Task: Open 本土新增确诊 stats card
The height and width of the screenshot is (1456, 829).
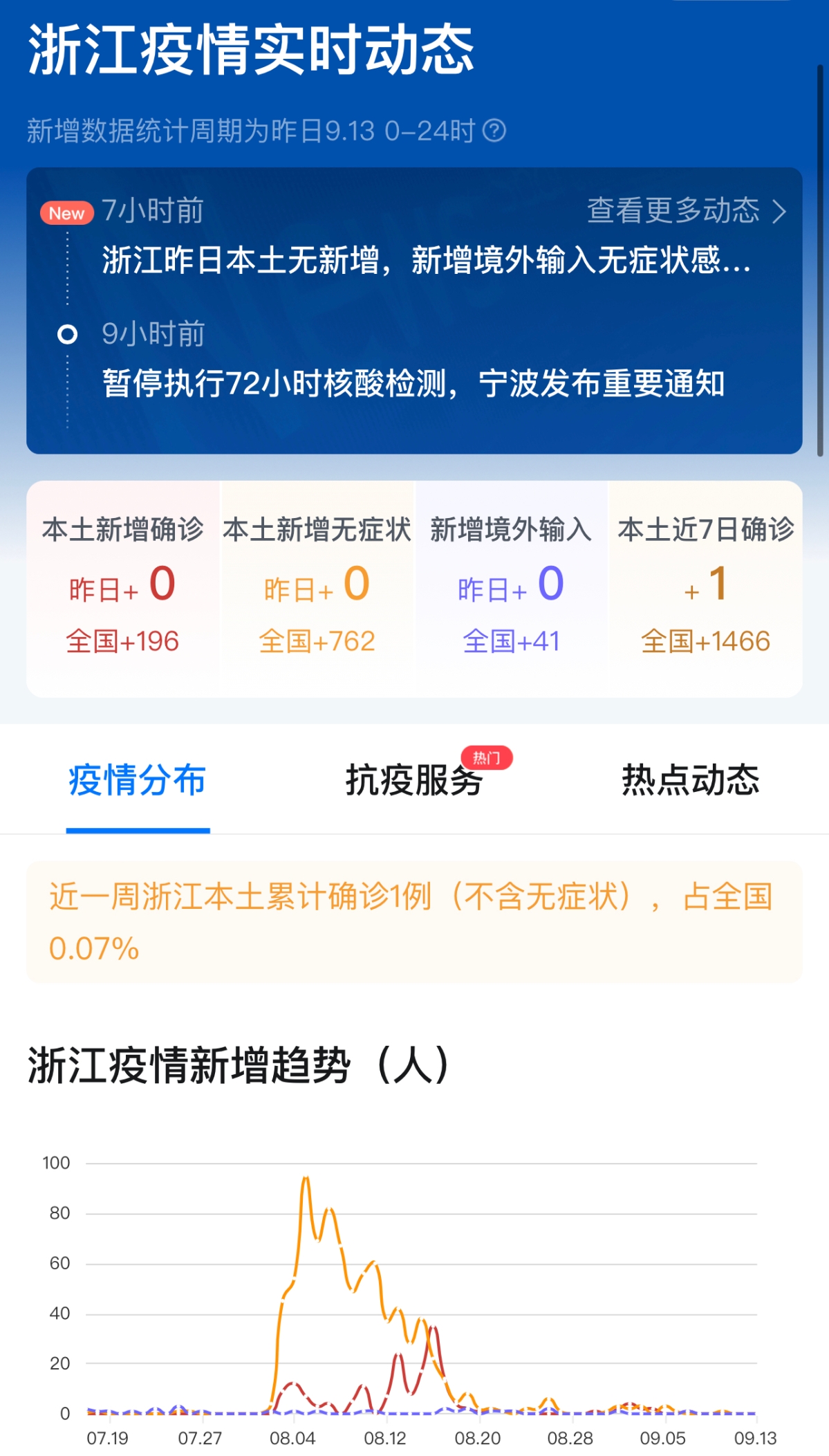Action: (x=123, y=585)
